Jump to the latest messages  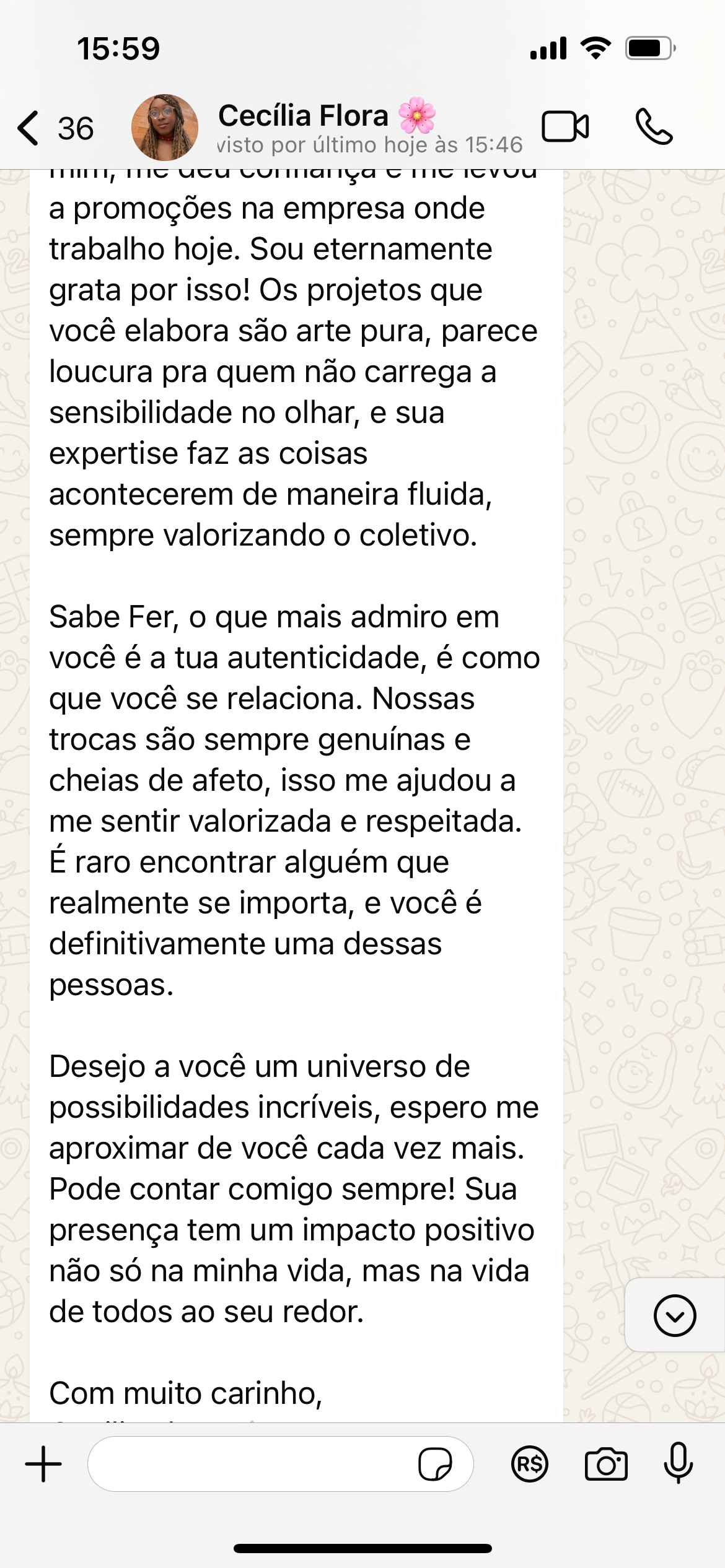pos(674,1315)
